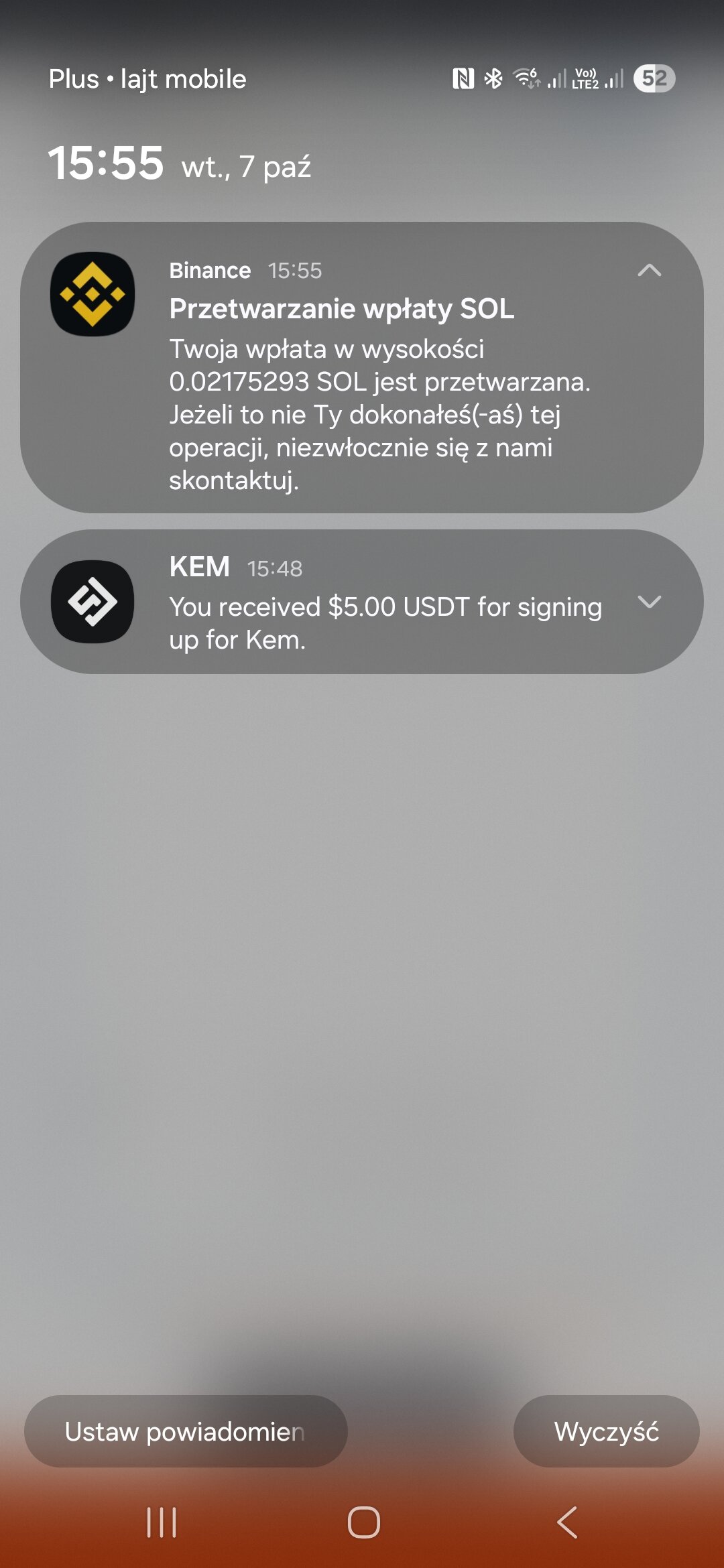
Task: Collapse the Binance notification
Action: tap(649, 271)
